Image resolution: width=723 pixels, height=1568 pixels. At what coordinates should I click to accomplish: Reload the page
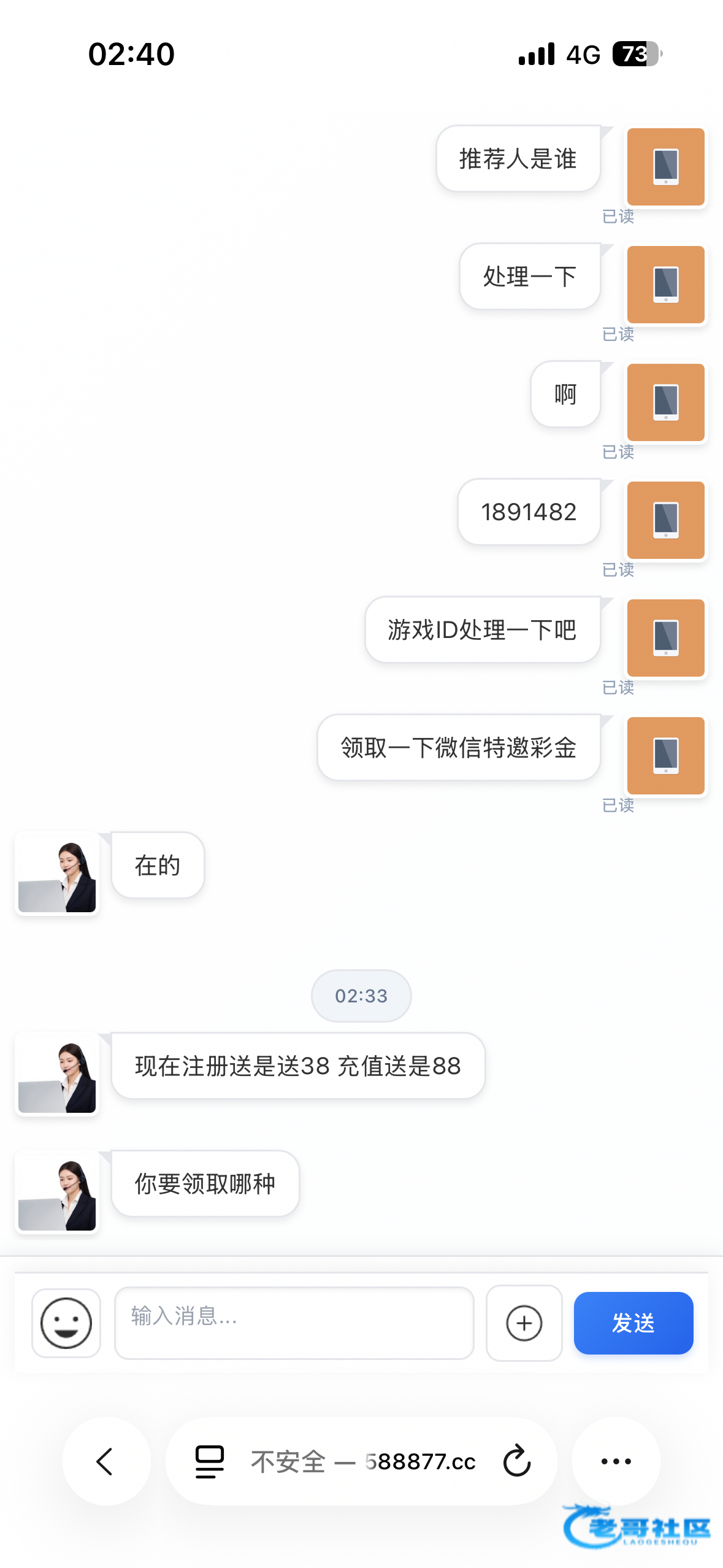tap(517, 1462)
